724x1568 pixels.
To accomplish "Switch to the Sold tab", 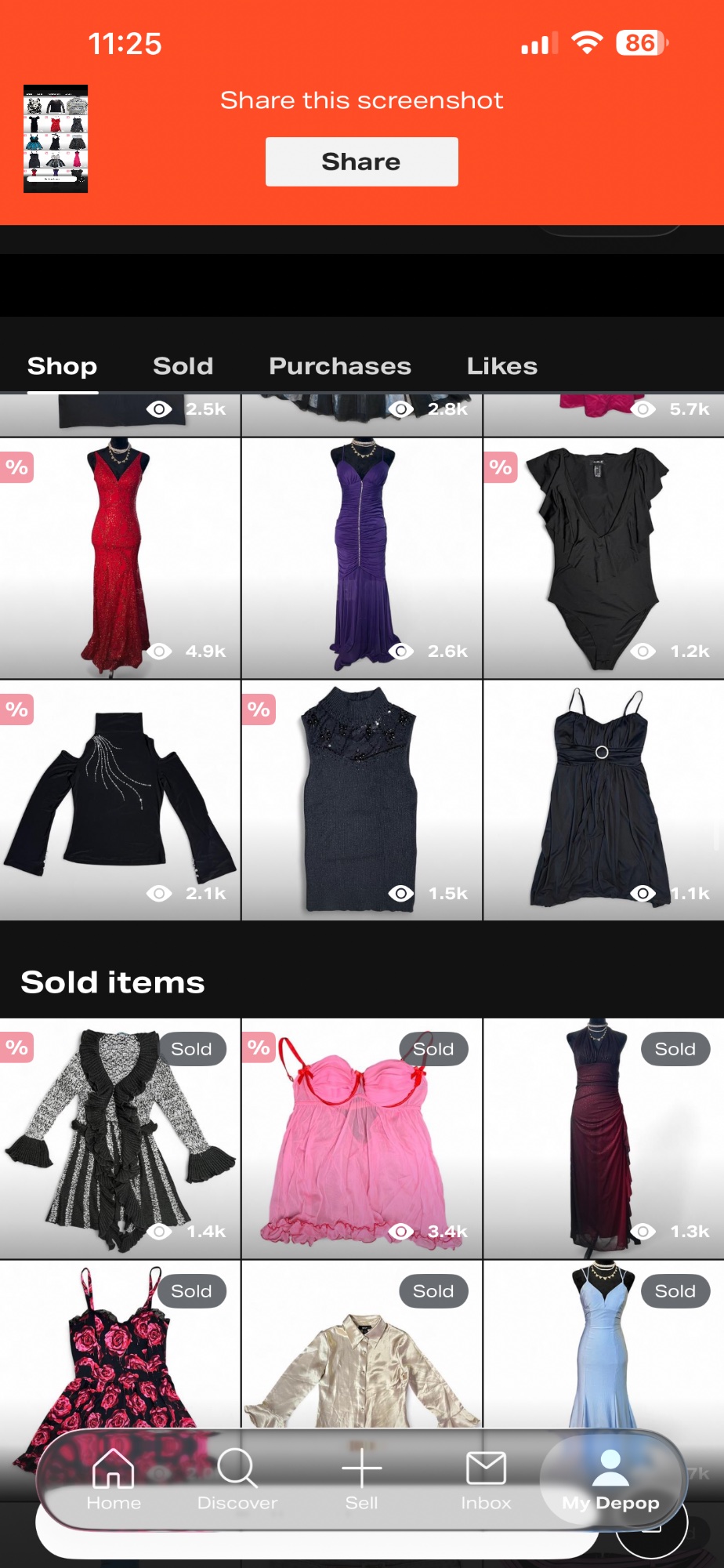I will point(183,366).
